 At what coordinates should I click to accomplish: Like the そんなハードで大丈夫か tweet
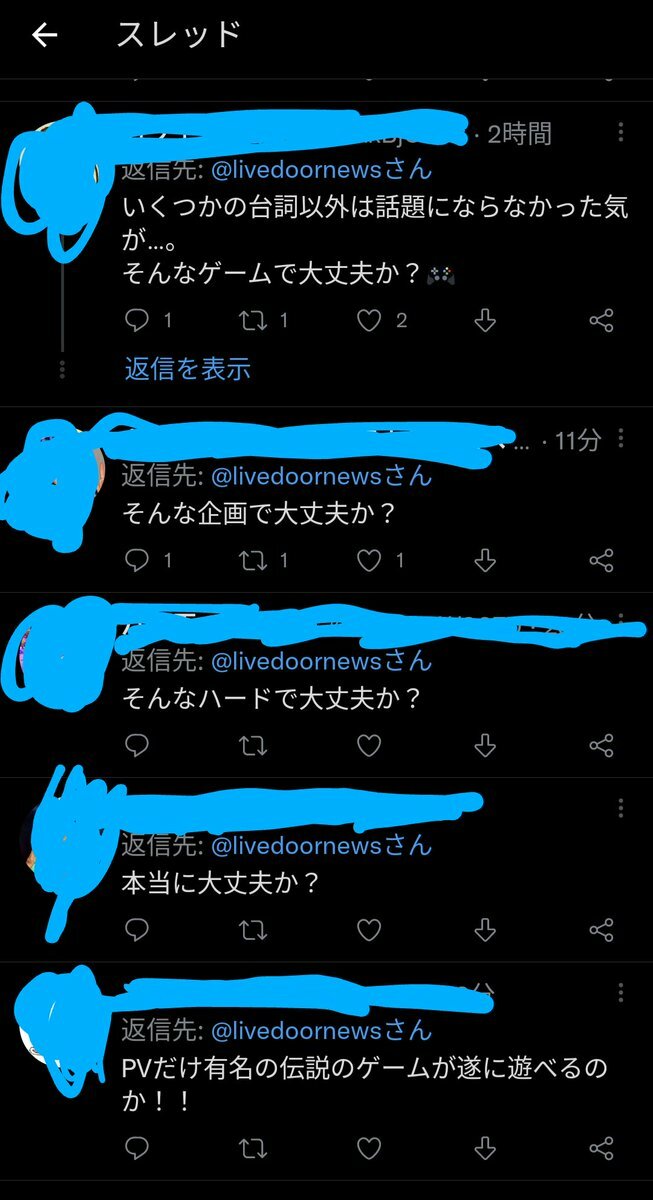click(370, 746)
